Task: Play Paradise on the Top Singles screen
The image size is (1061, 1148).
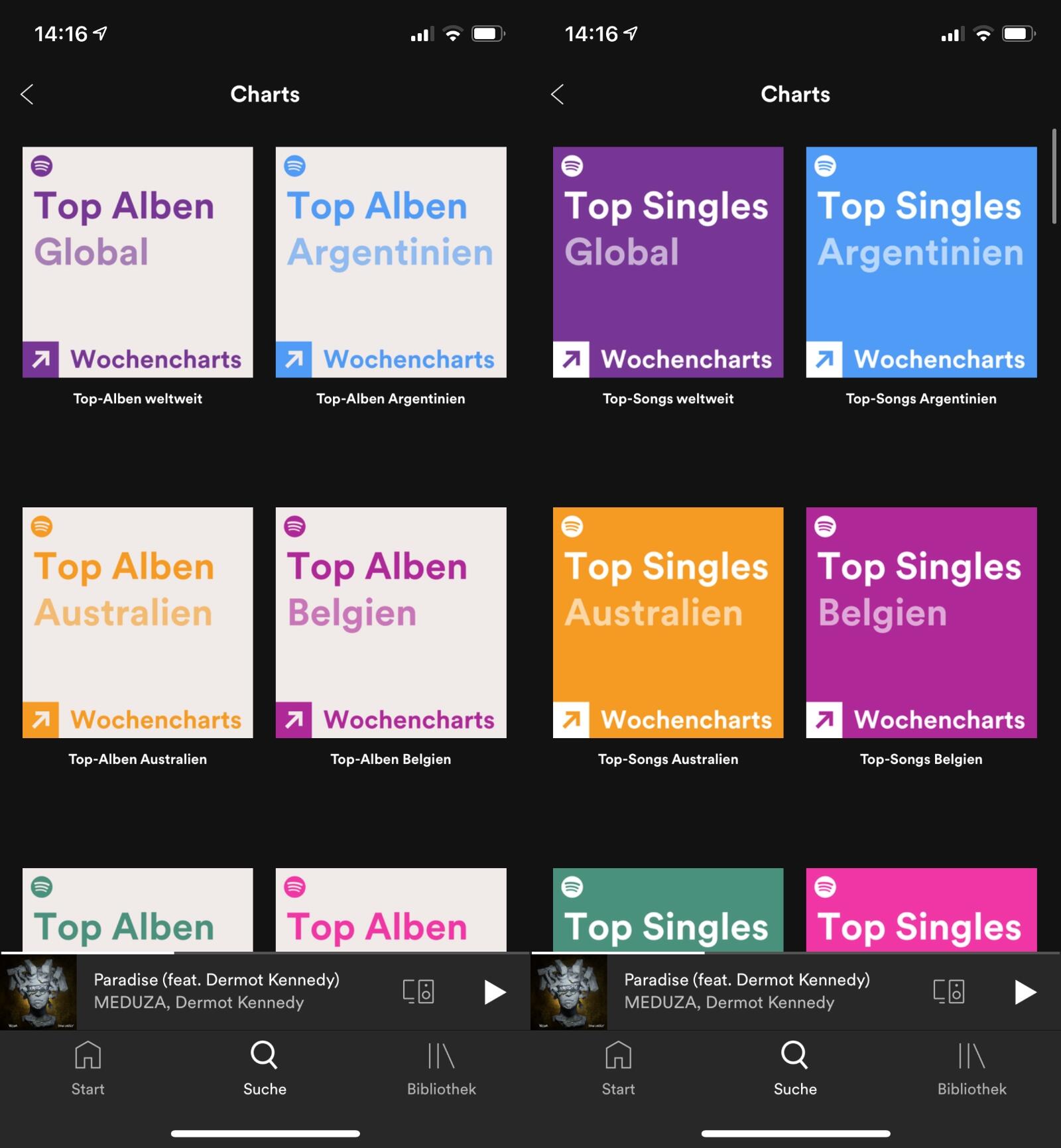Action: tap(1025, 992)
